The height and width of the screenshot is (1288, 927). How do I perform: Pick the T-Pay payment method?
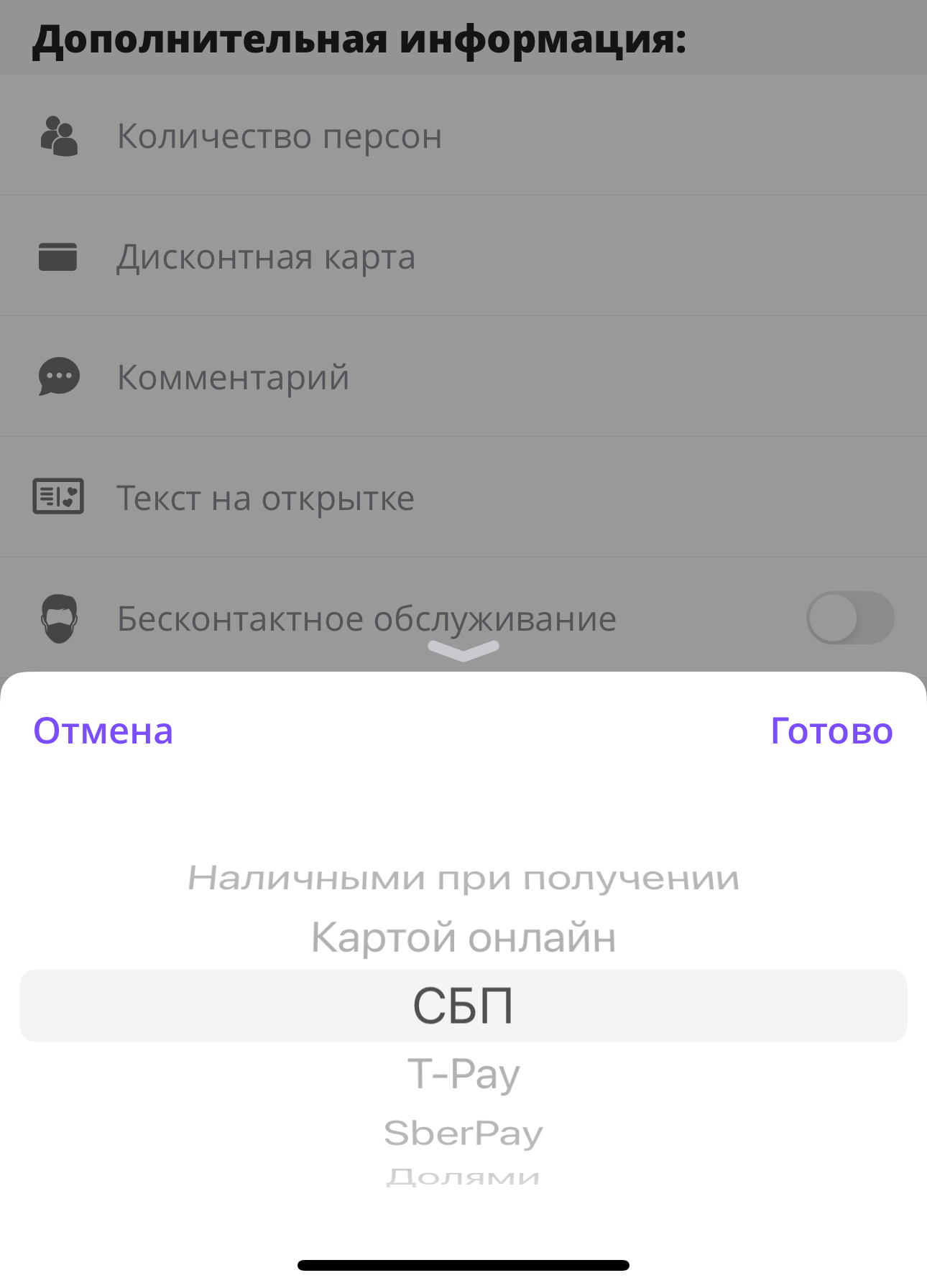(463, 1074)
